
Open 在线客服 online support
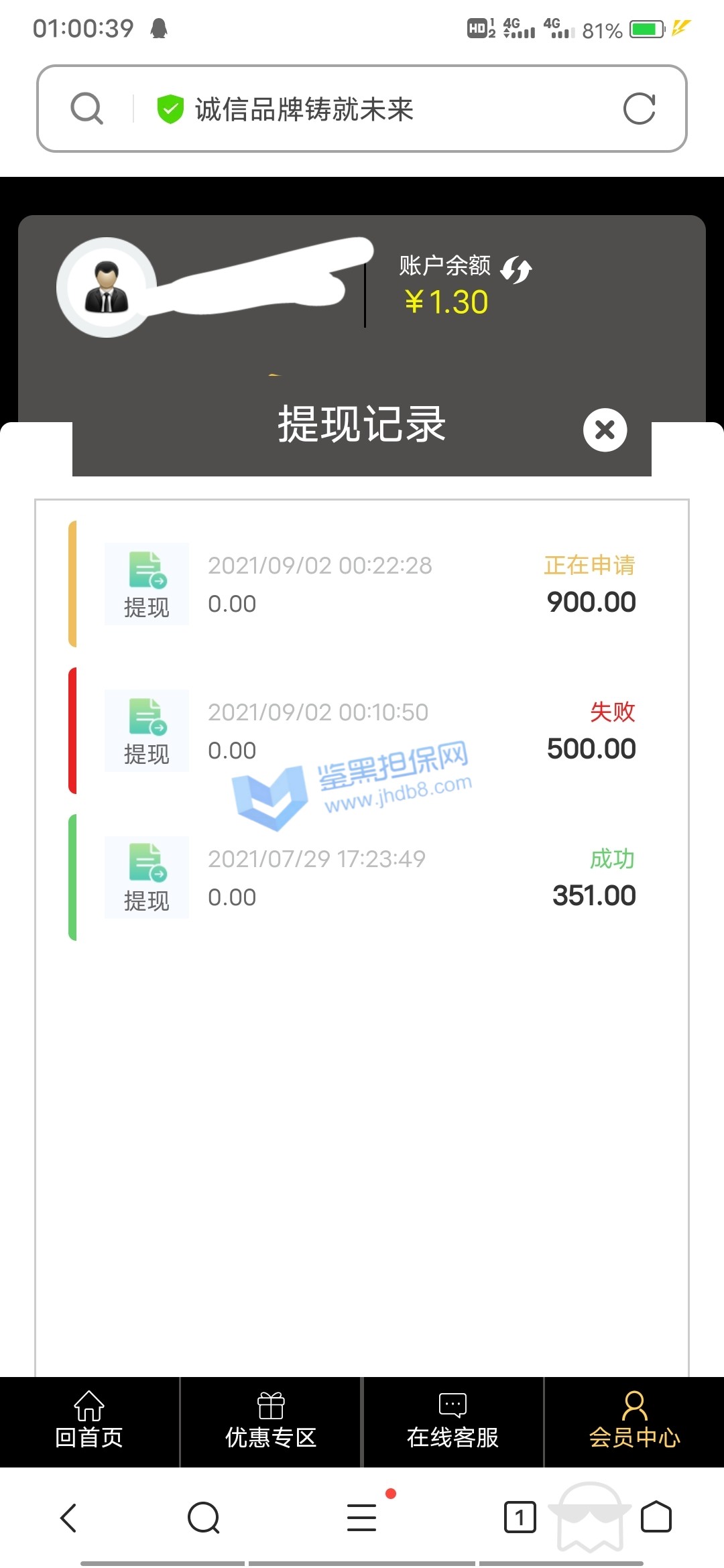click(x=452, y=1422)
